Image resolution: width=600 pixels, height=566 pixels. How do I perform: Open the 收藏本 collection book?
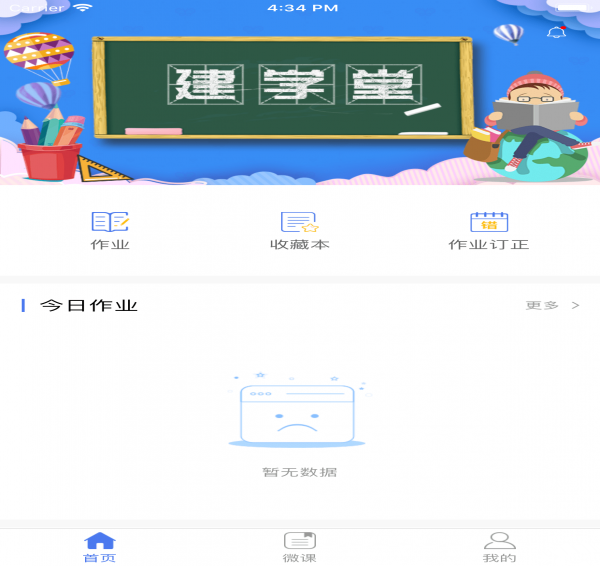[299, 230]
